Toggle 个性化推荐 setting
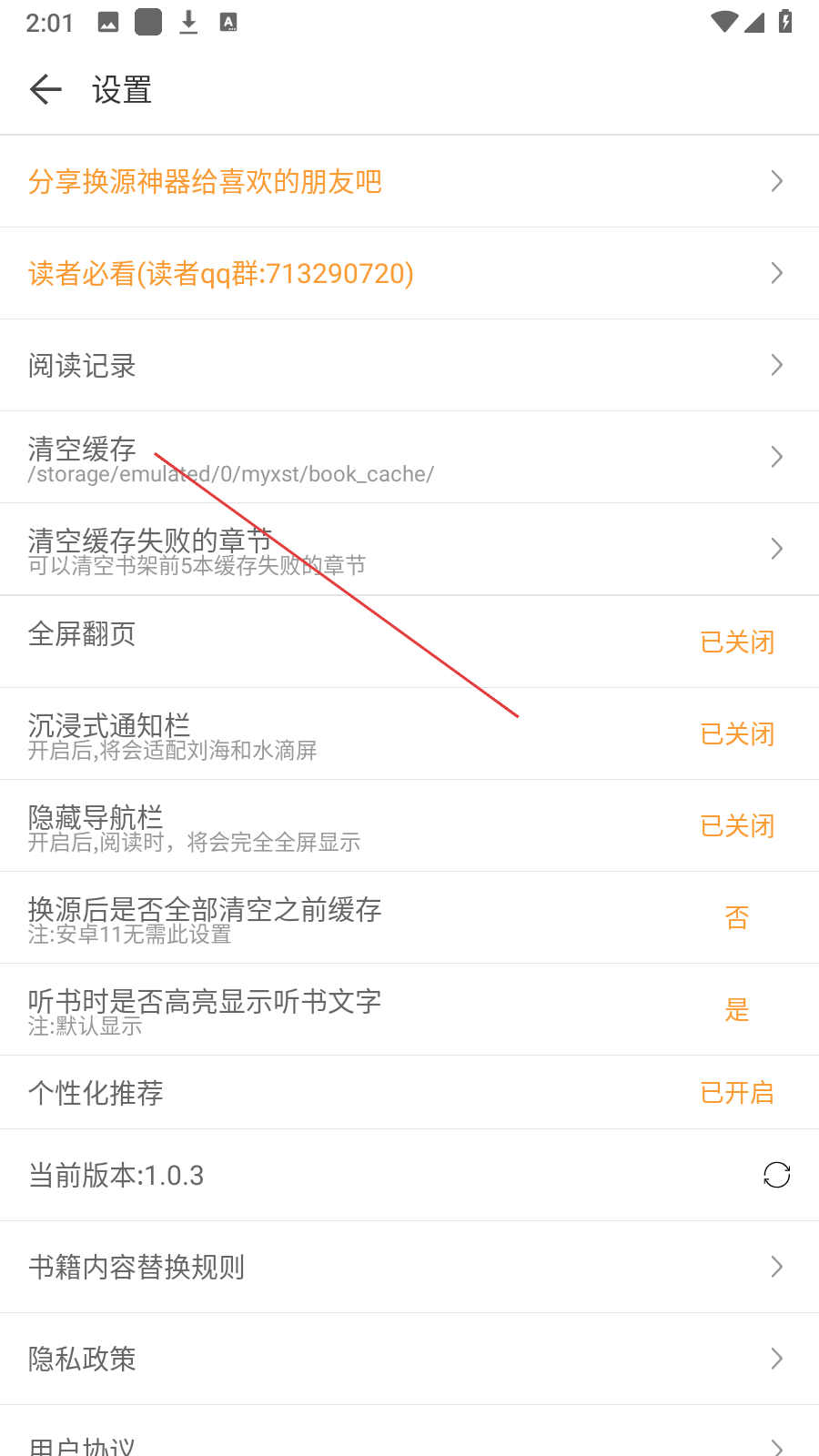Screen dimensions: 819x1456 736,1092
